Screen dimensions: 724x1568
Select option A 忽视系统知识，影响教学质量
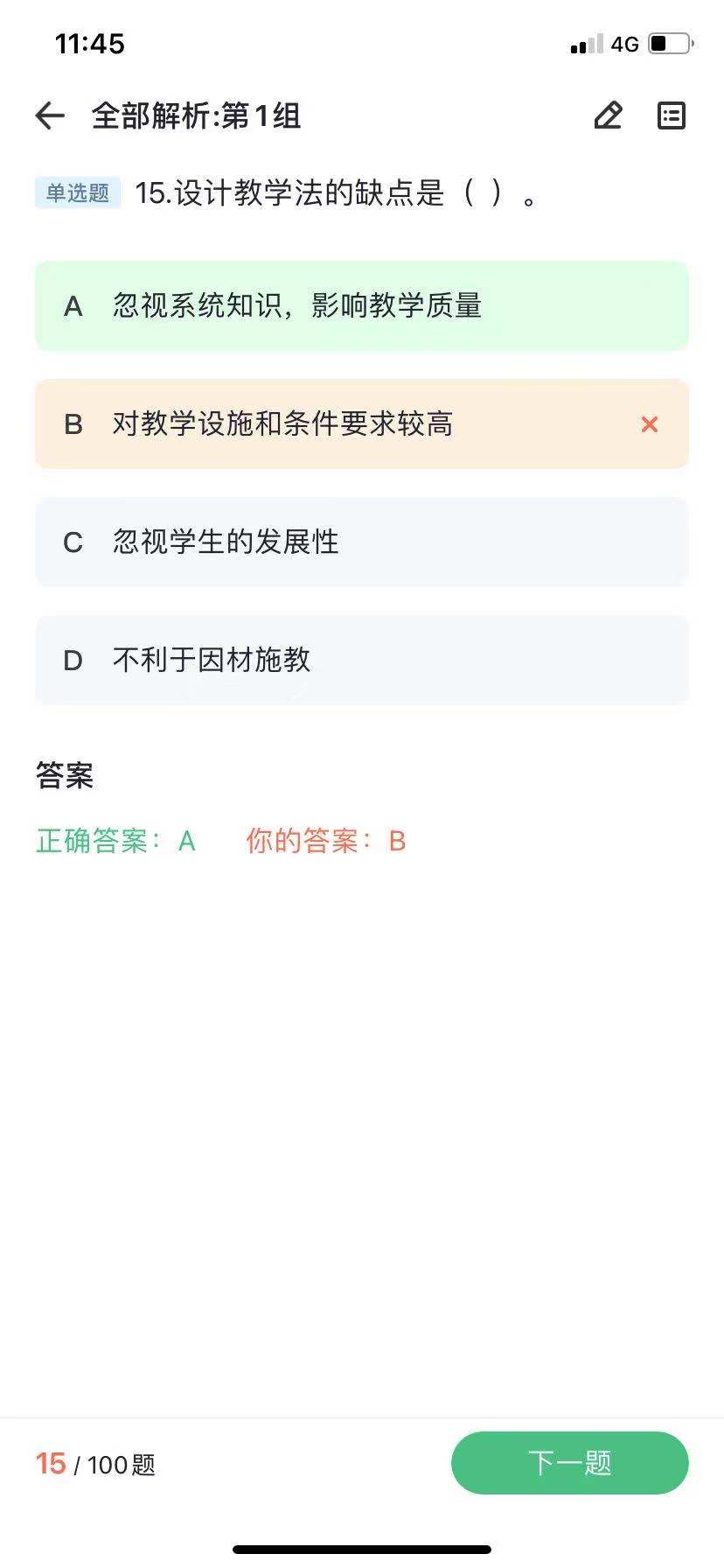pyautogui.click(x=362, y=305)
